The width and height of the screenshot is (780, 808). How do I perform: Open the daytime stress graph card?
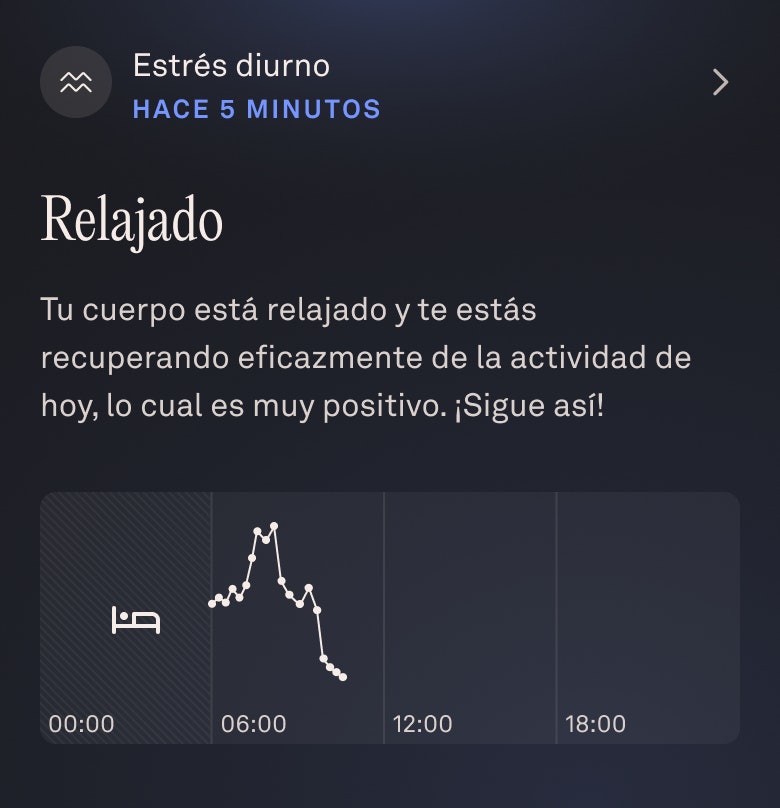390,617
